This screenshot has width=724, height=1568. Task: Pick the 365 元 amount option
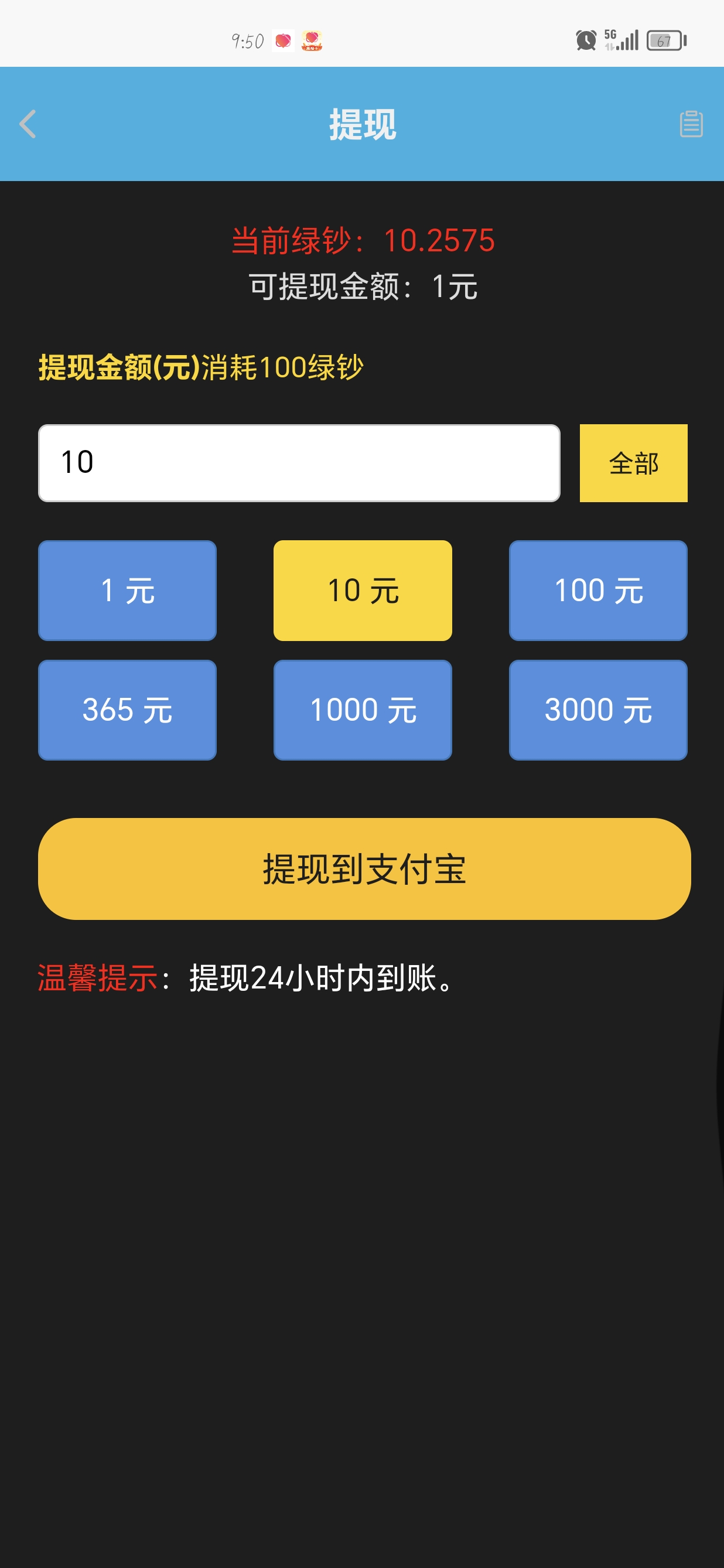click(x=127, y=710)
